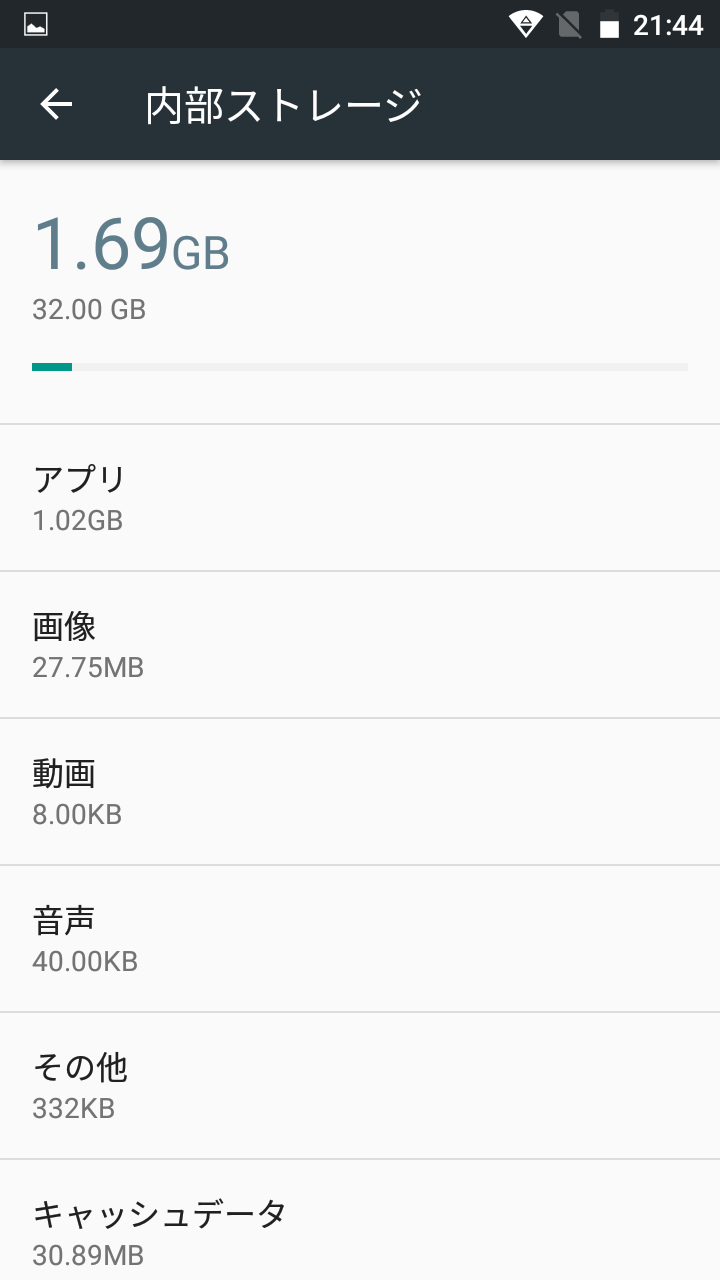Open the アプリ storage row
The image size is (720, 1280).
[x=360, y=498]
